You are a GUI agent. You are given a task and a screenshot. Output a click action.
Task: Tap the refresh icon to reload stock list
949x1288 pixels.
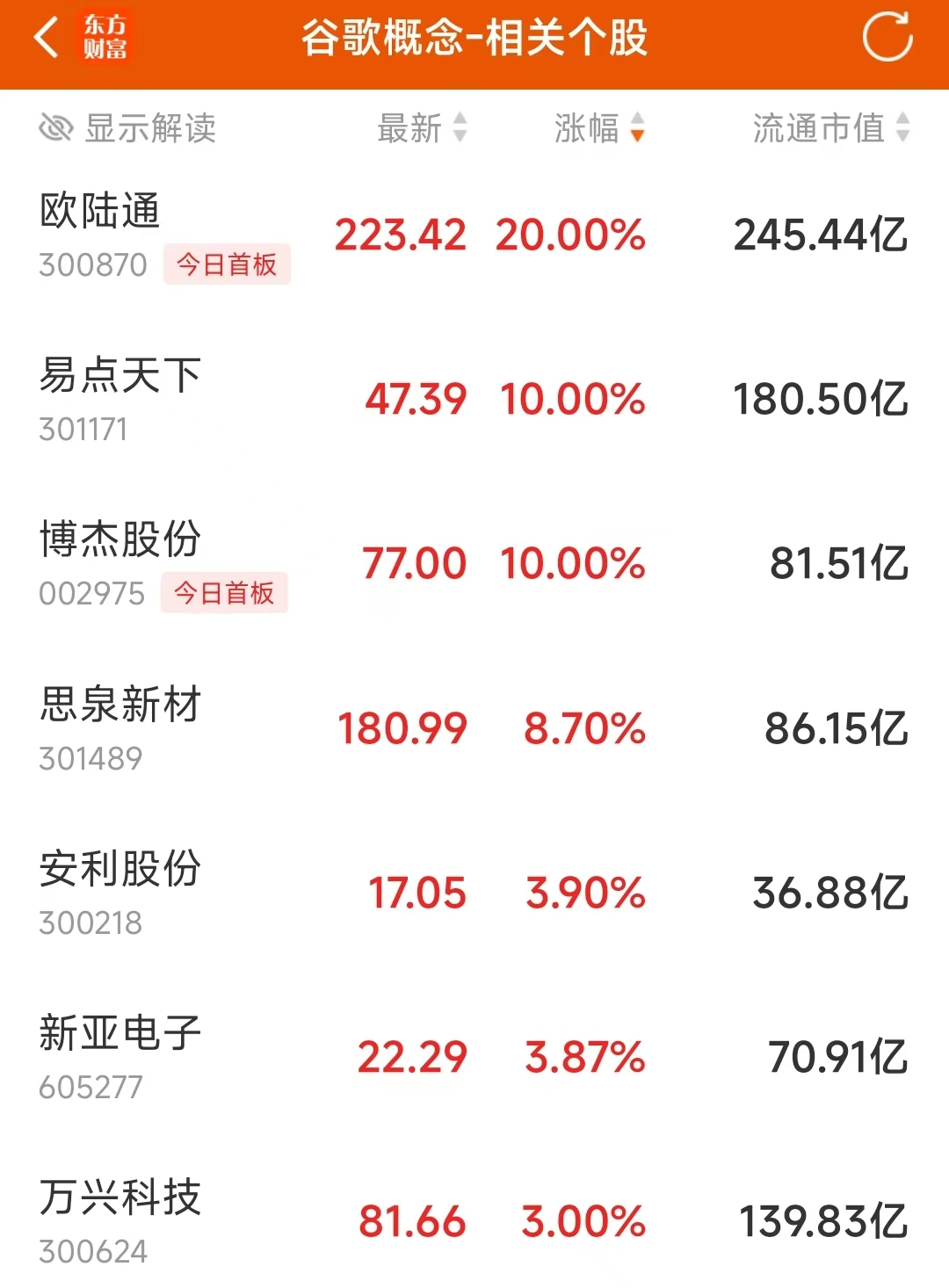point(888,37)
